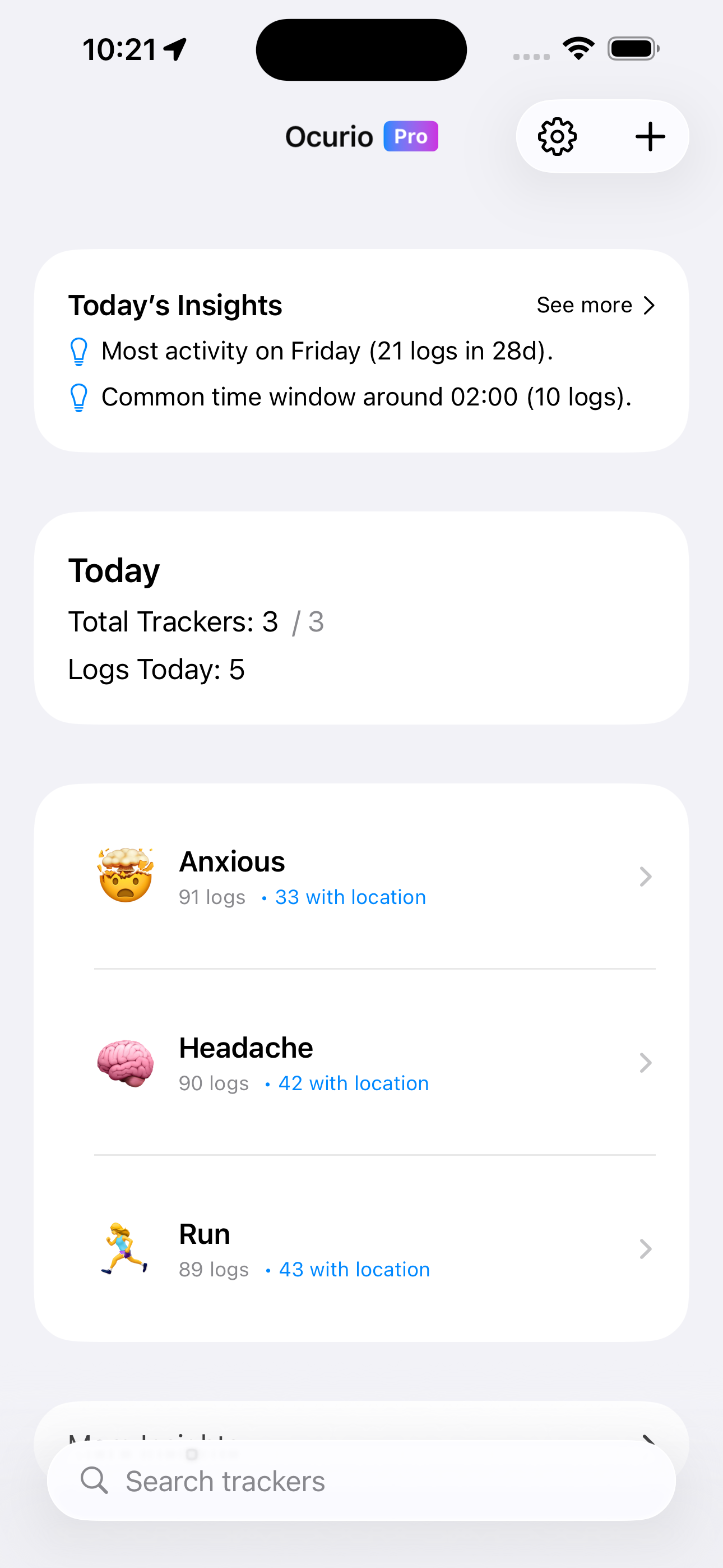Tap the Anxious exploding-head tracker icon
The image size is (723, 1568).
tap(125, 877)
